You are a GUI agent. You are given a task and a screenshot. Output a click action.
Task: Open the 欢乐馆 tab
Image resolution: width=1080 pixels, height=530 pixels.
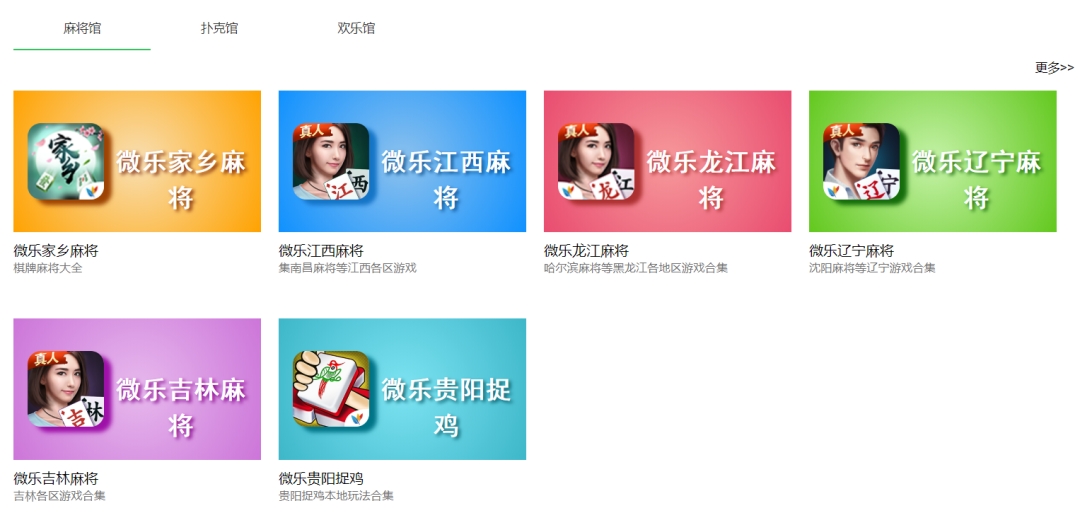(356, 28)
